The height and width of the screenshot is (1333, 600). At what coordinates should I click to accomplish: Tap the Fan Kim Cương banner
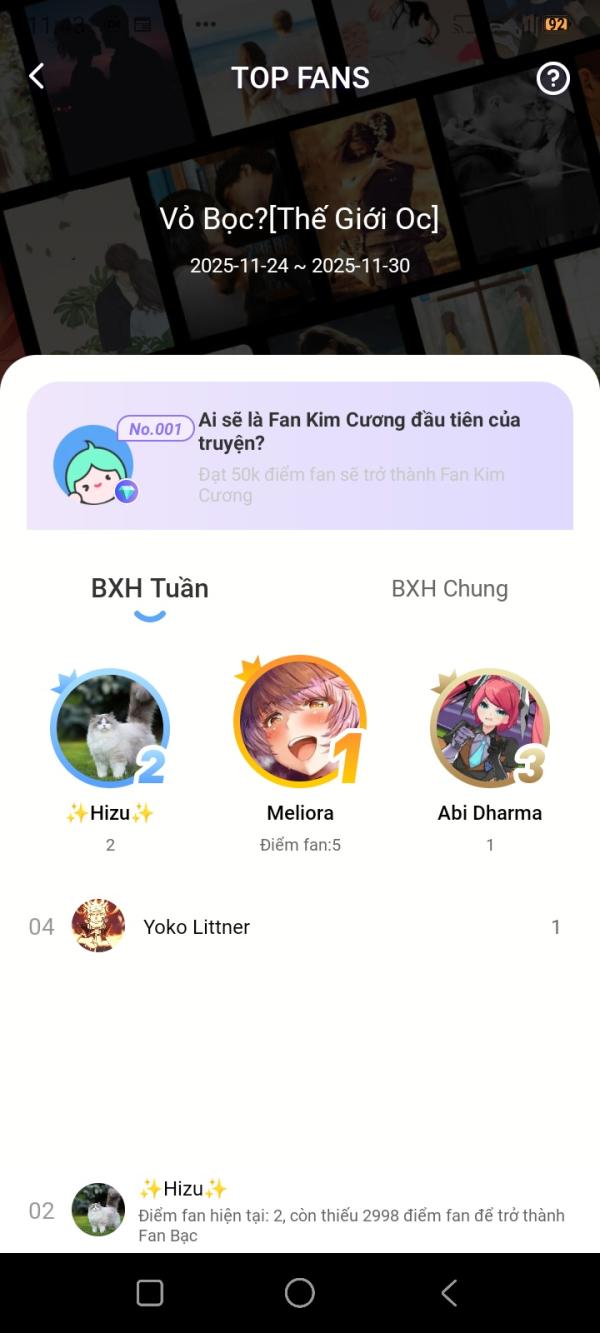point(300,456)
